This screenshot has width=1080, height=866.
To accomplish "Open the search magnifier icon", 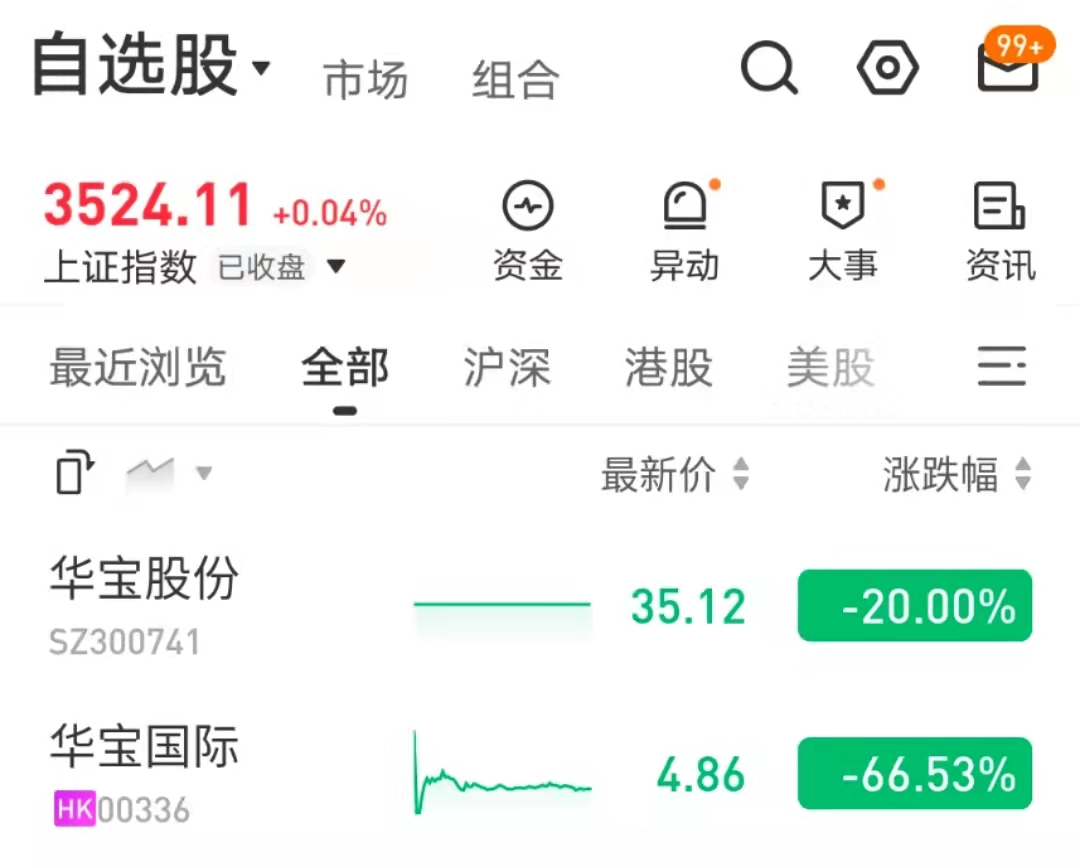I will tap(768, 69).
